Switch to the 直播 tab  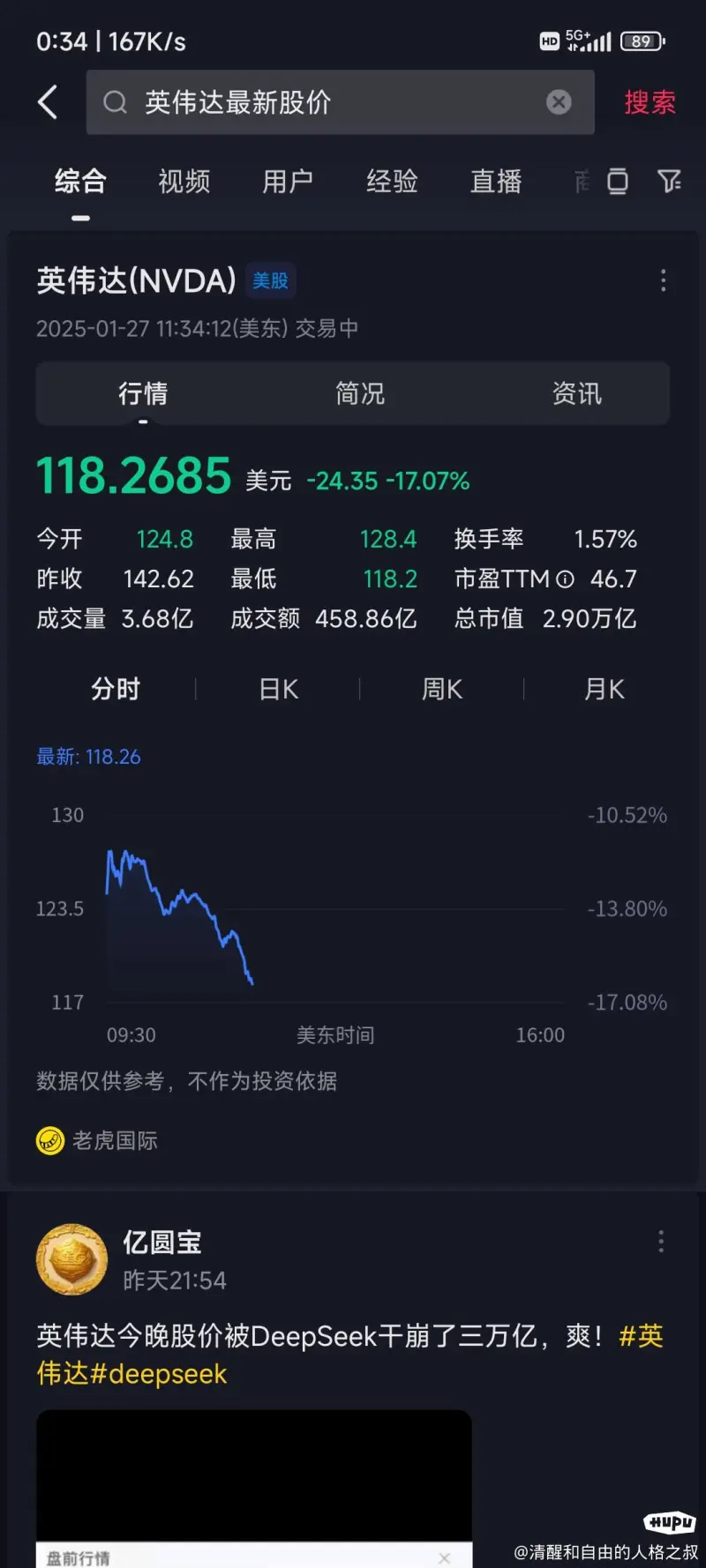click(496, 182)
